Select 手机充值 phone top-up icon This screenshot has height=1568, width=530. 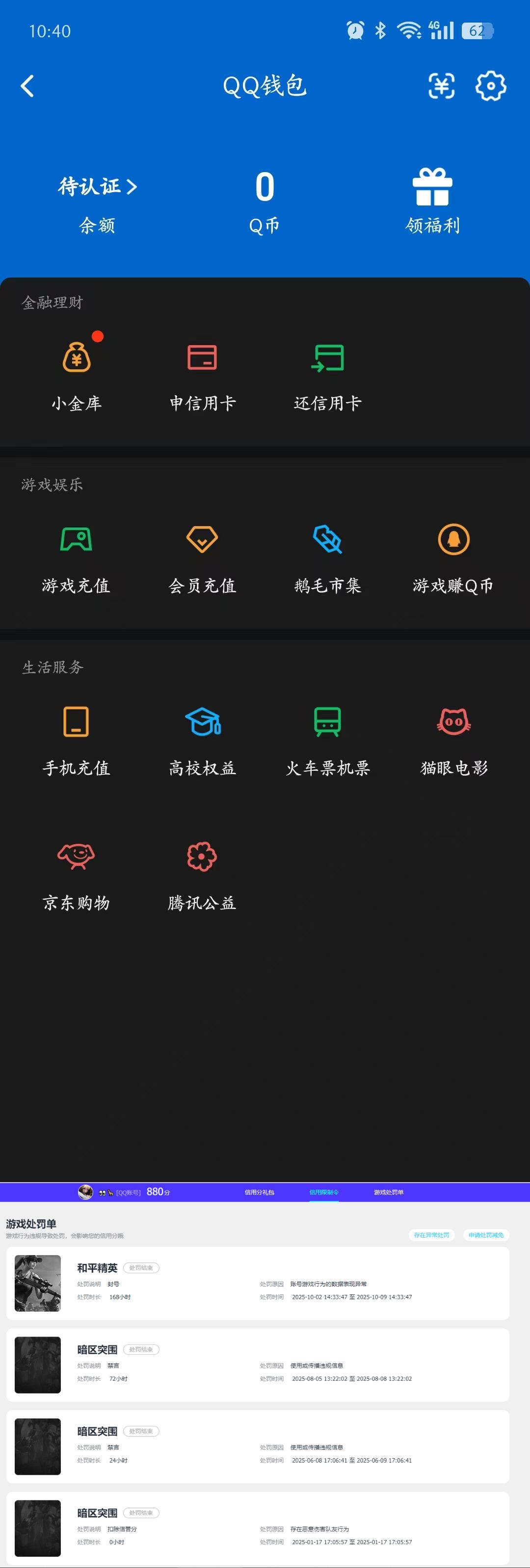(x=76, y=723)
